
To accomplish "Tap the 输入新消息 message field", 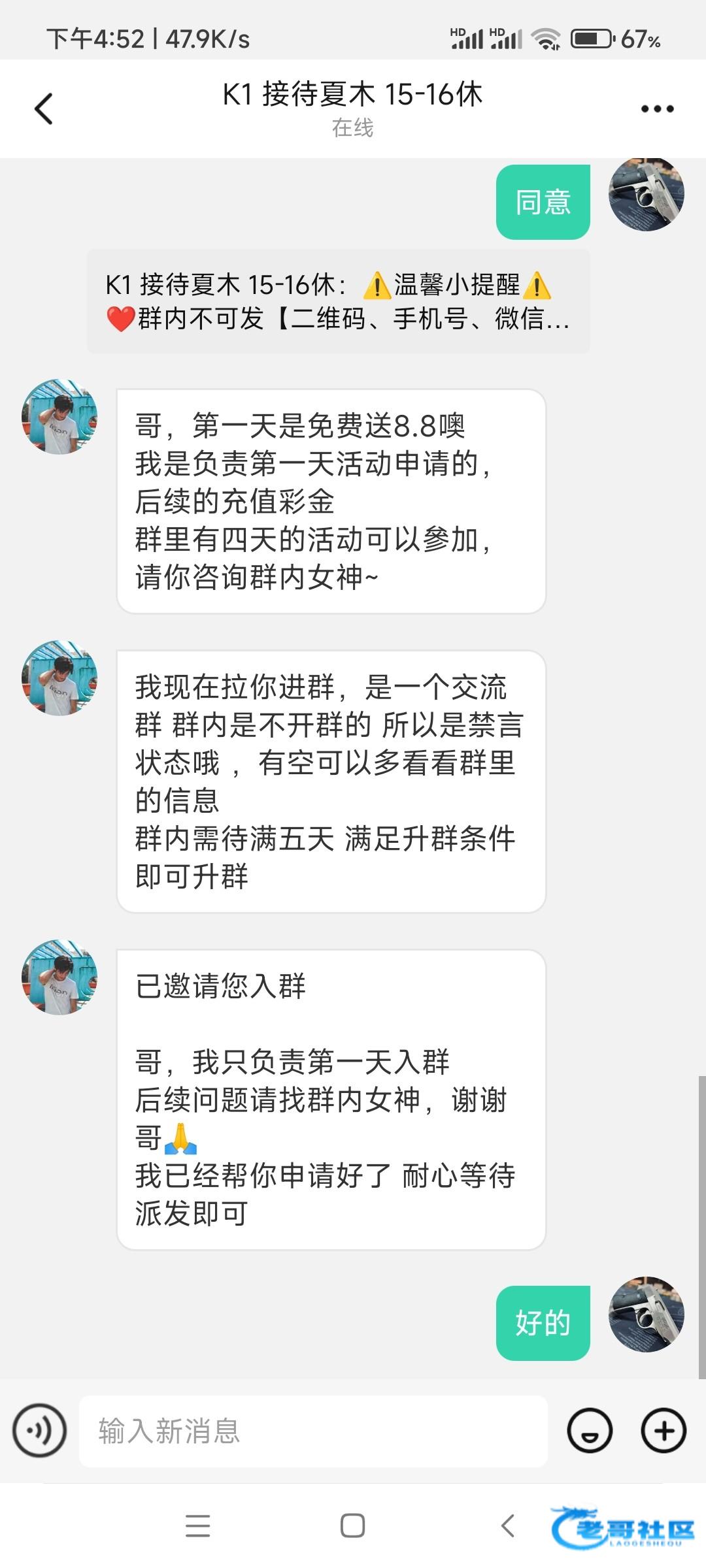I will (x=312, y=1431).
